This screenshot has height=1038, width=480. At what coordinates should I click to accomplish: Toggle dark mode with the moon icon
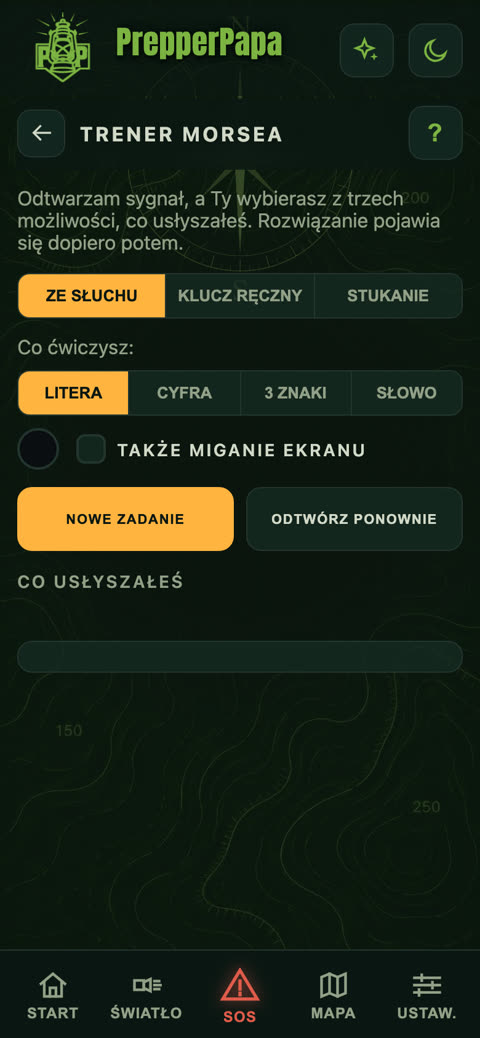click(435, 50)
